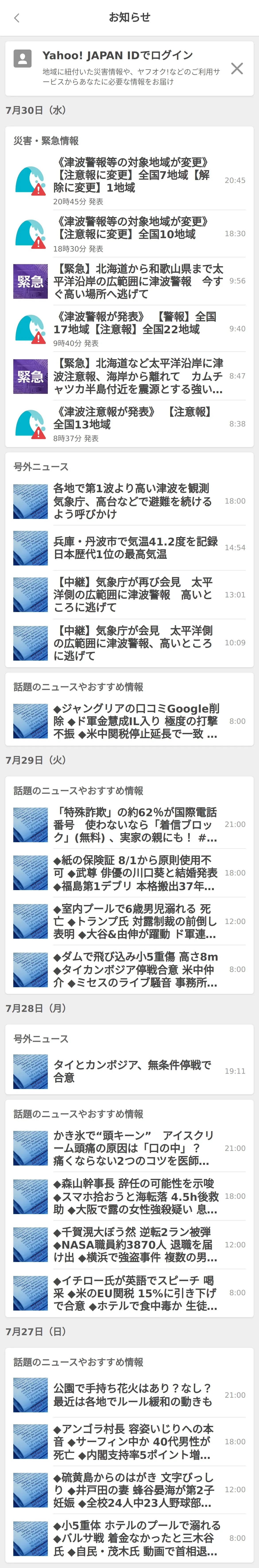The width and height of the screenshot is (259, 1568).
Task: Open 9:56 緊急 alert about 北海道から和歌山県
Action: (x=134, y=281)
